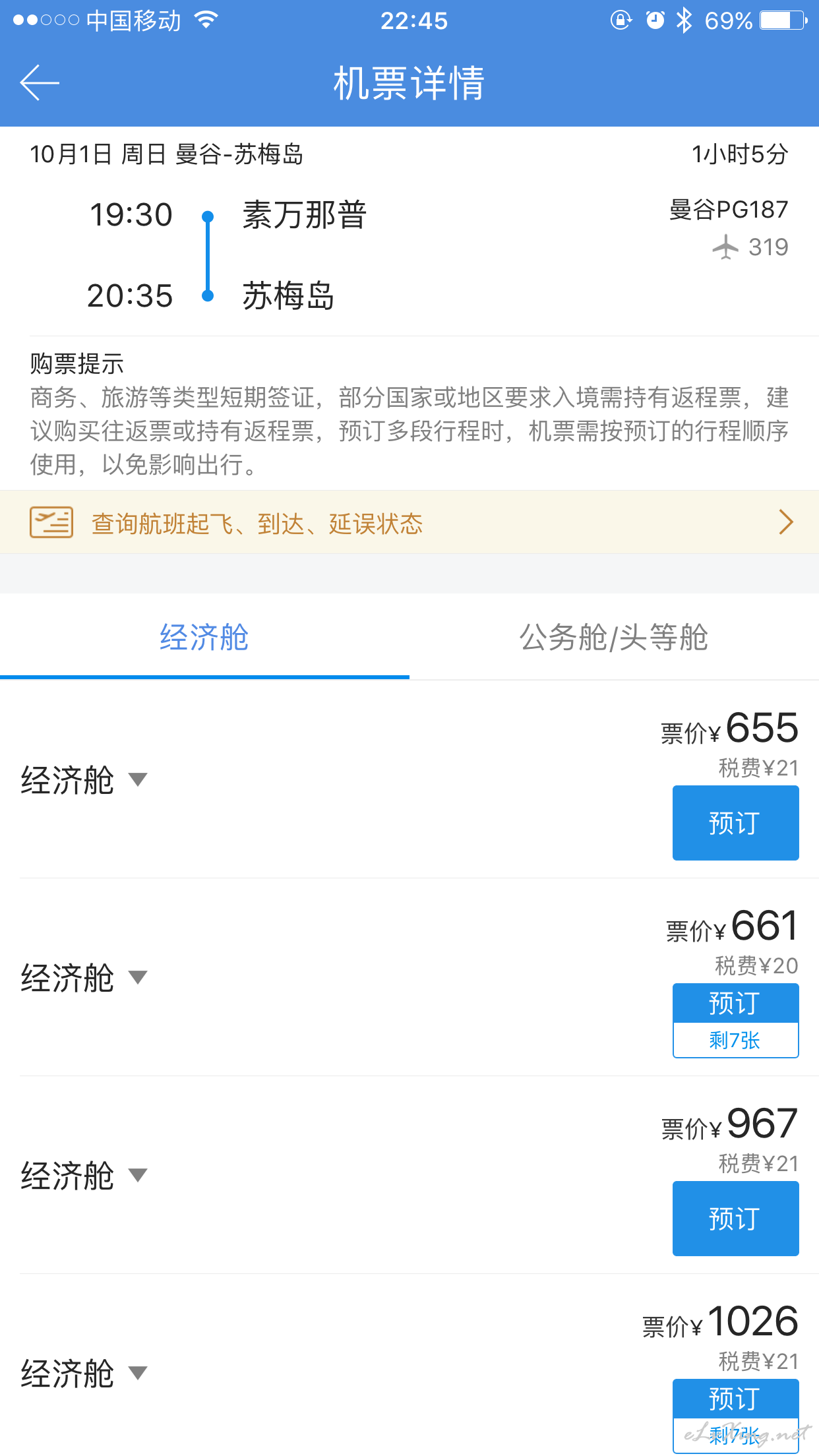Open flight status query banner
Screen dimensions: 819x1456
409,522
